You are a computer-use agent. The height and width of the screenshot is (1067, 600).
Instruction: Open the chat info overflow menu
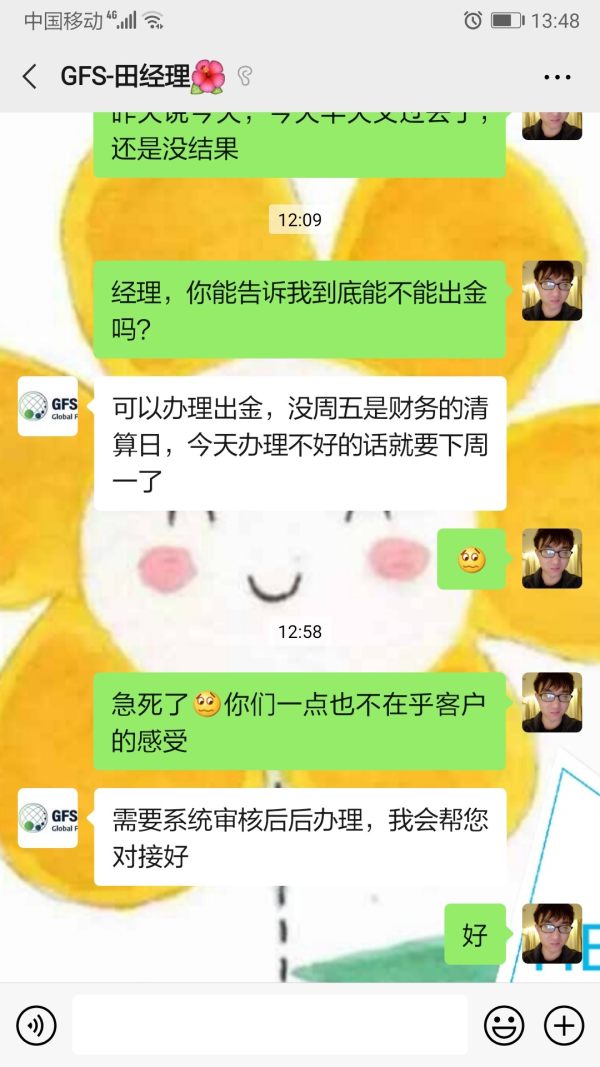tap(557, 77)
